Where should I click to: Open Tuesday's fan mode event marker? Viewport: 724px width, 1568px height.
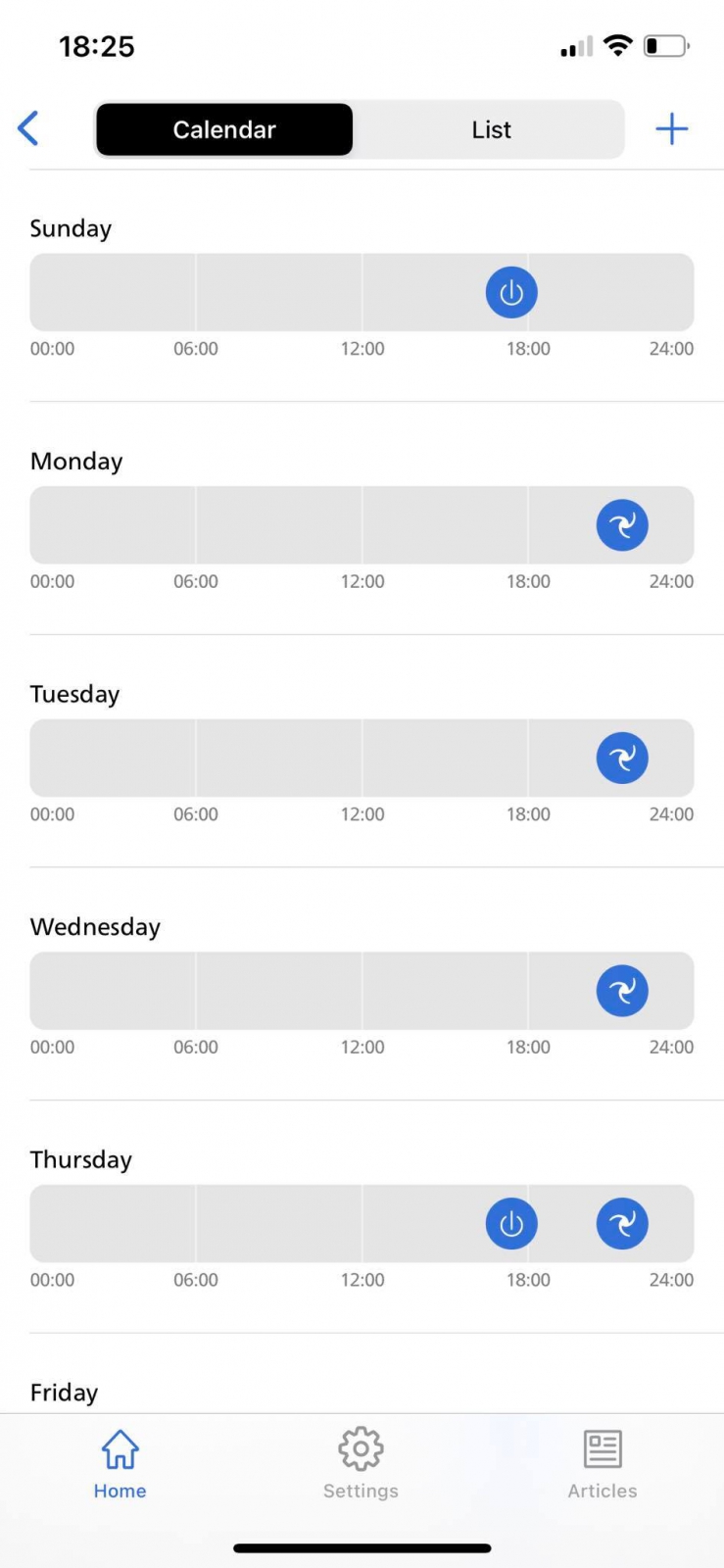pyautogui.click(x=622, y=758)
